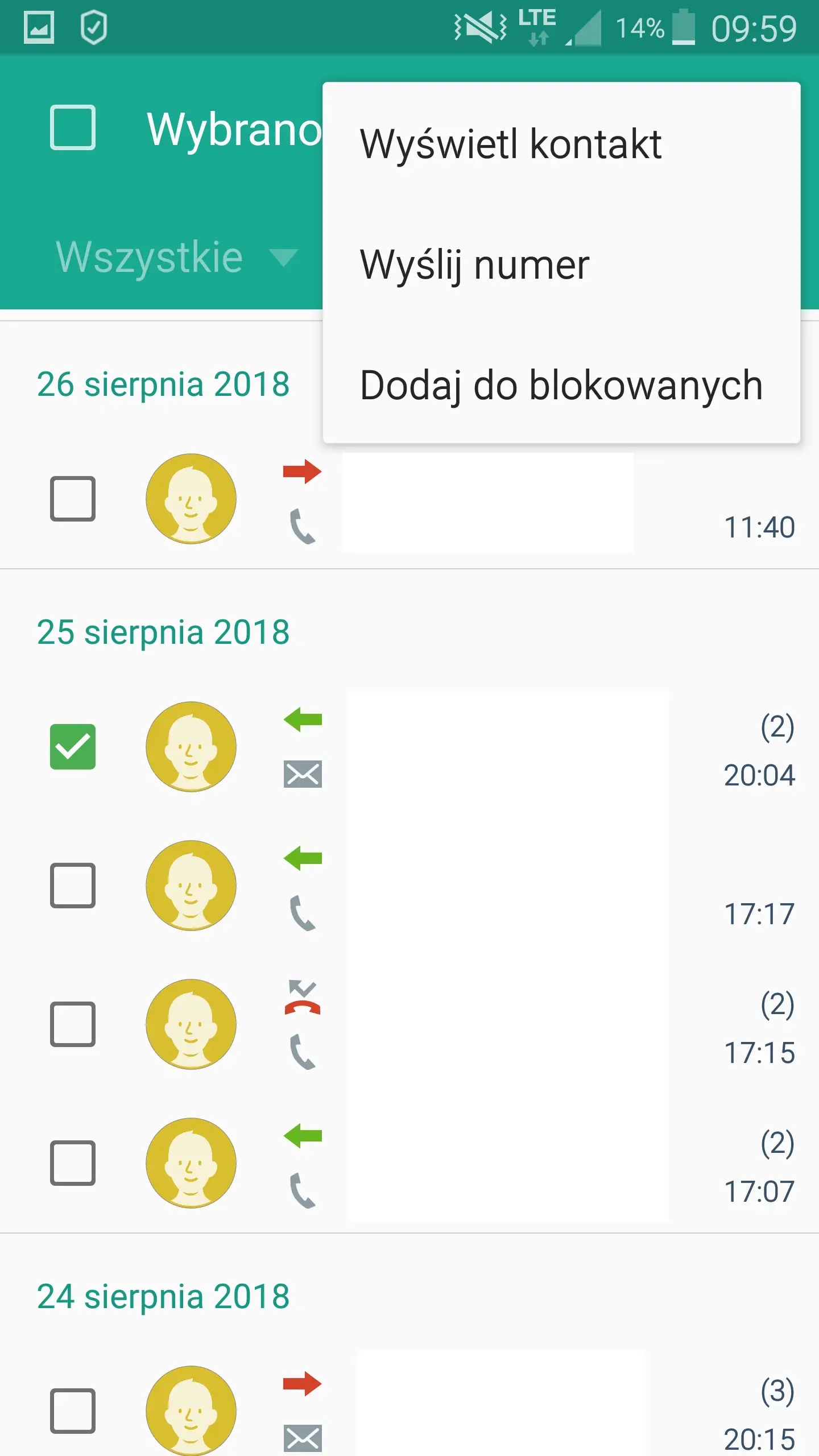Image resolution: width=819 pixels, height=1456 pixels.
Task: Select the 20:15 message entry checkbox
Action: click(73, 1411)
